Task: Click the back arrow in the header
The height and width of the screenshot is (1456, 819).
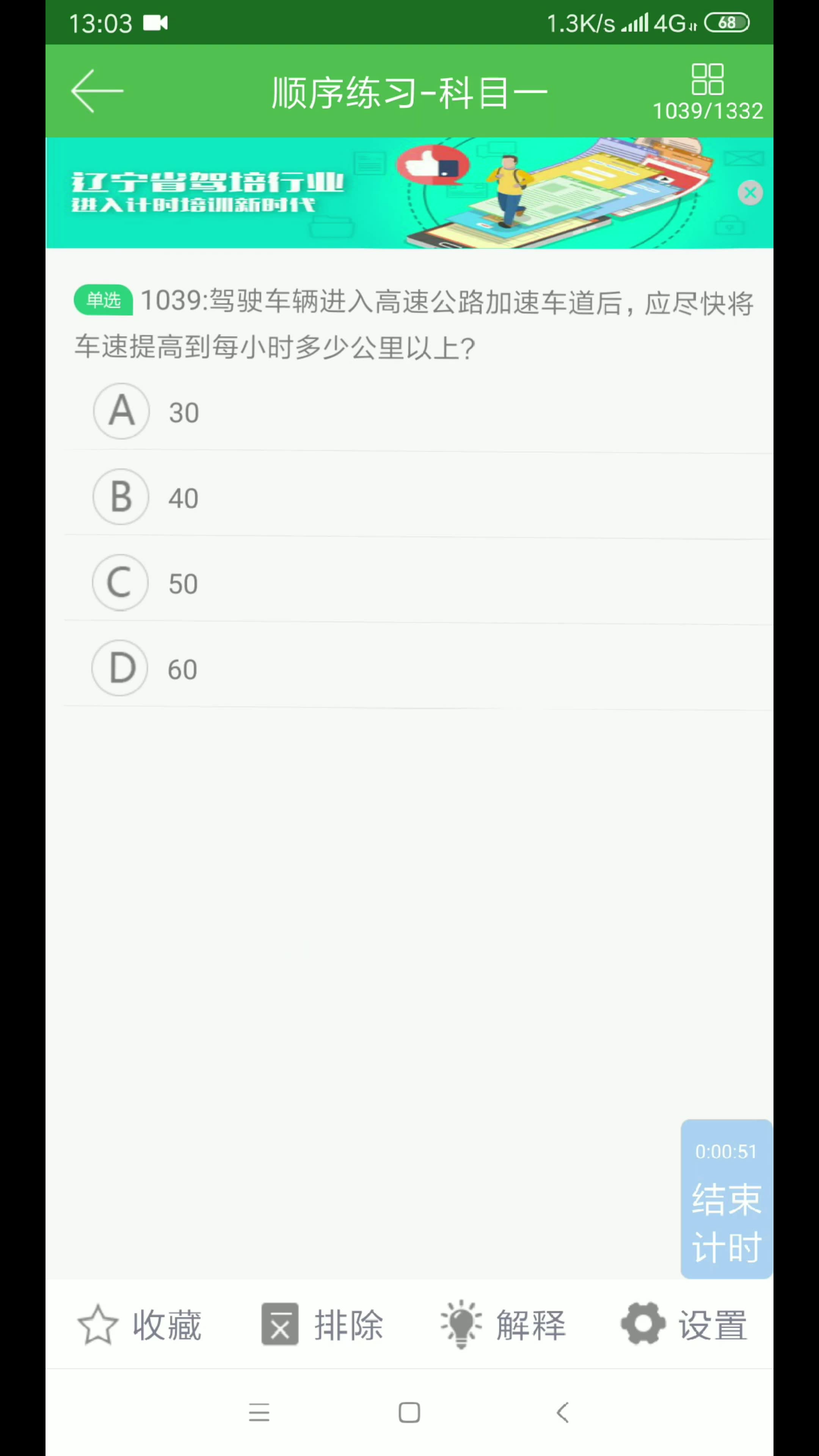Action: tap(96, 91)
